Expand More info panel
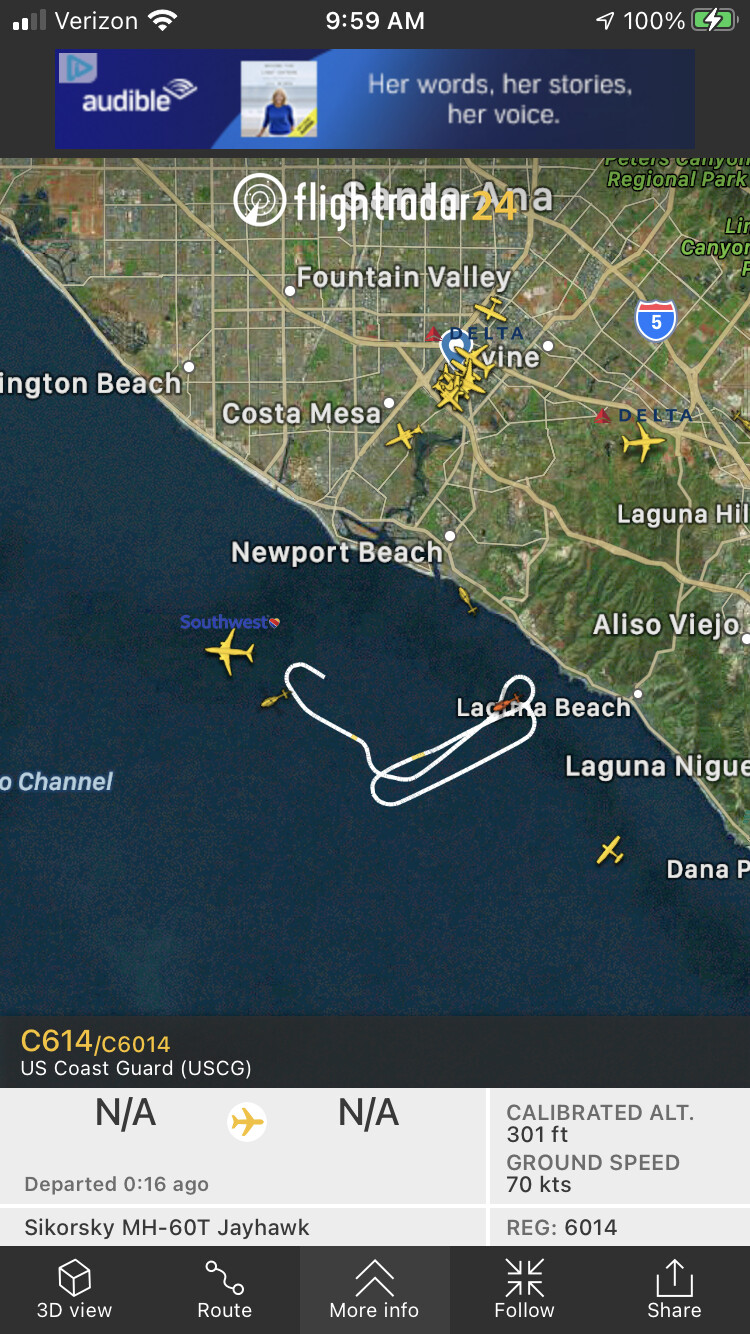 tap(374, 1289)
